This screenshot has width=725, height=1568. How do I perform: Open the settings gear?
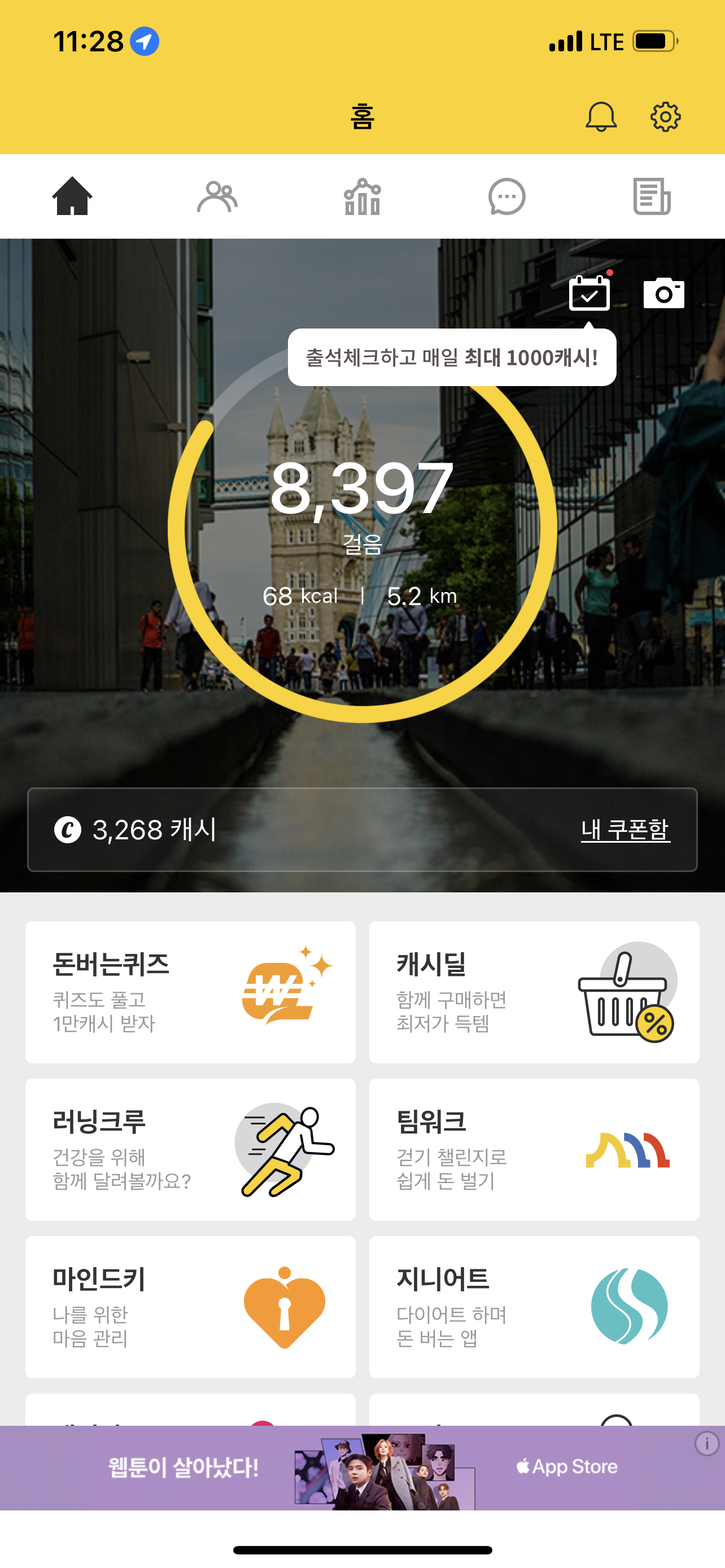tap(665, 116)
